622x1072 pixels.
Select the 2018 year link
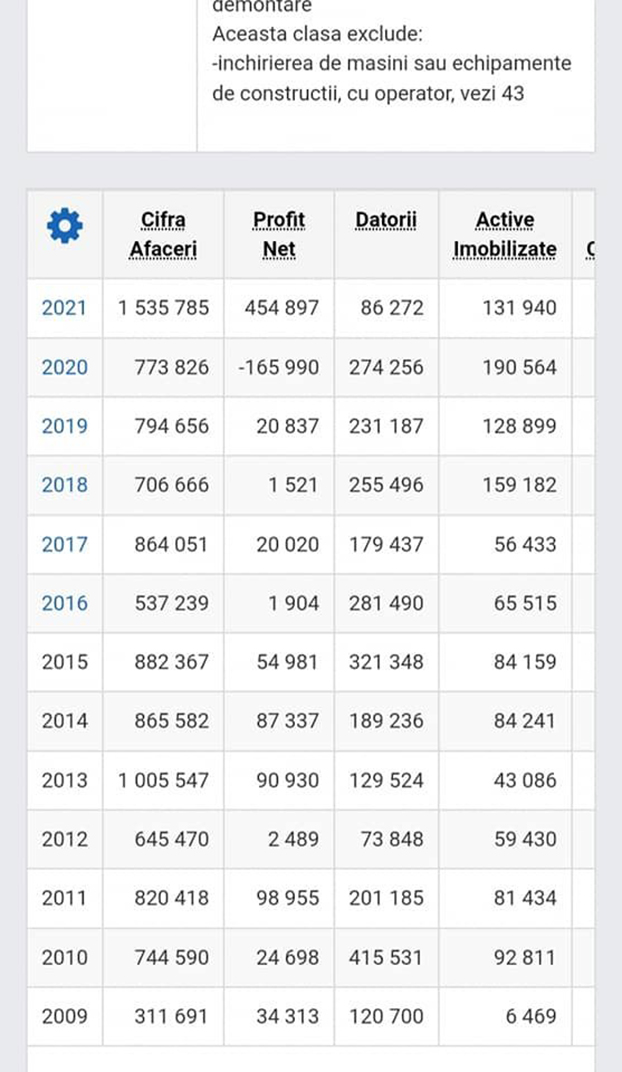[65, 485]
